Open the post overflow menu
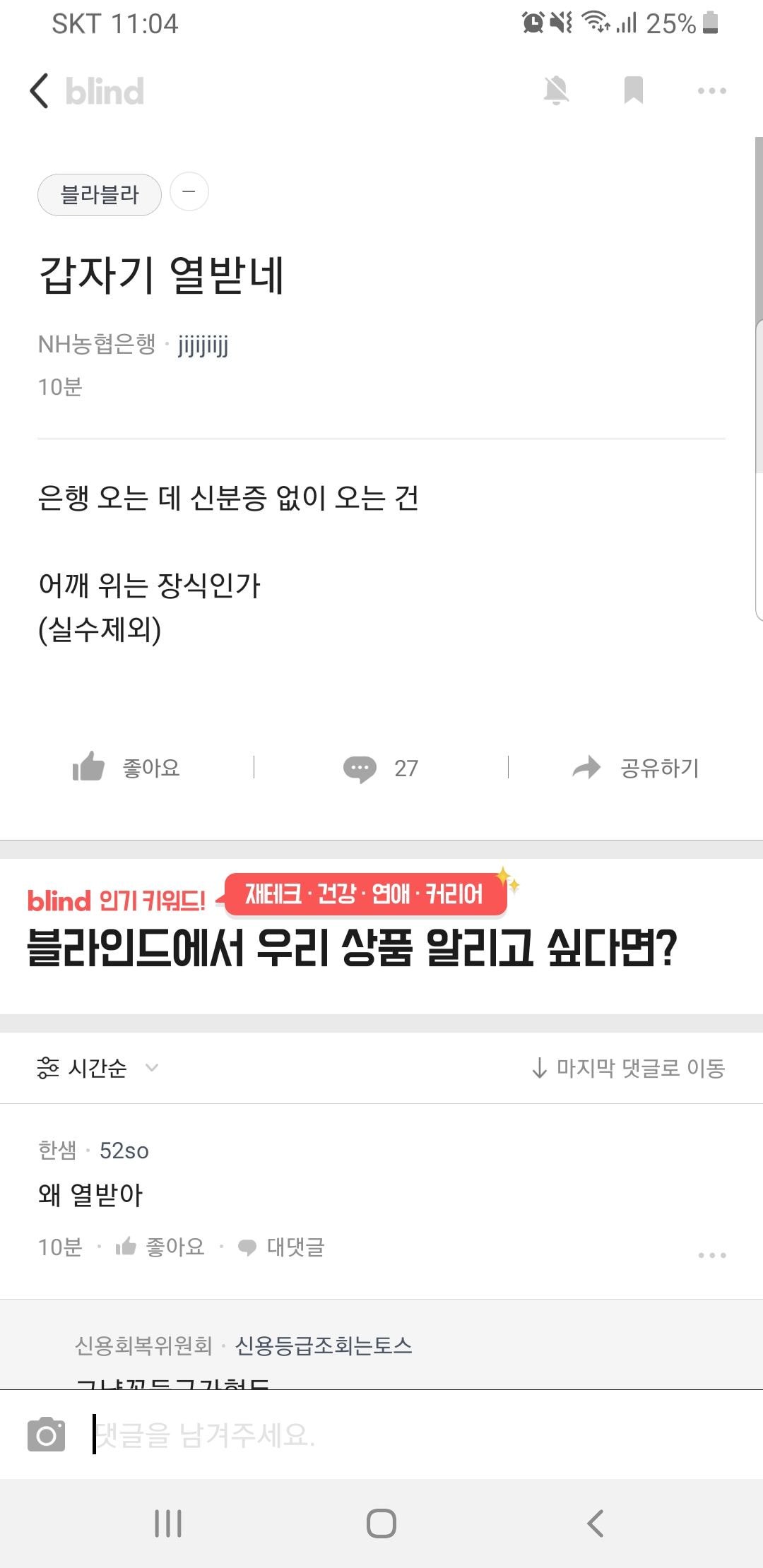The image size is (763, 1568). click(x=711, y=91)
